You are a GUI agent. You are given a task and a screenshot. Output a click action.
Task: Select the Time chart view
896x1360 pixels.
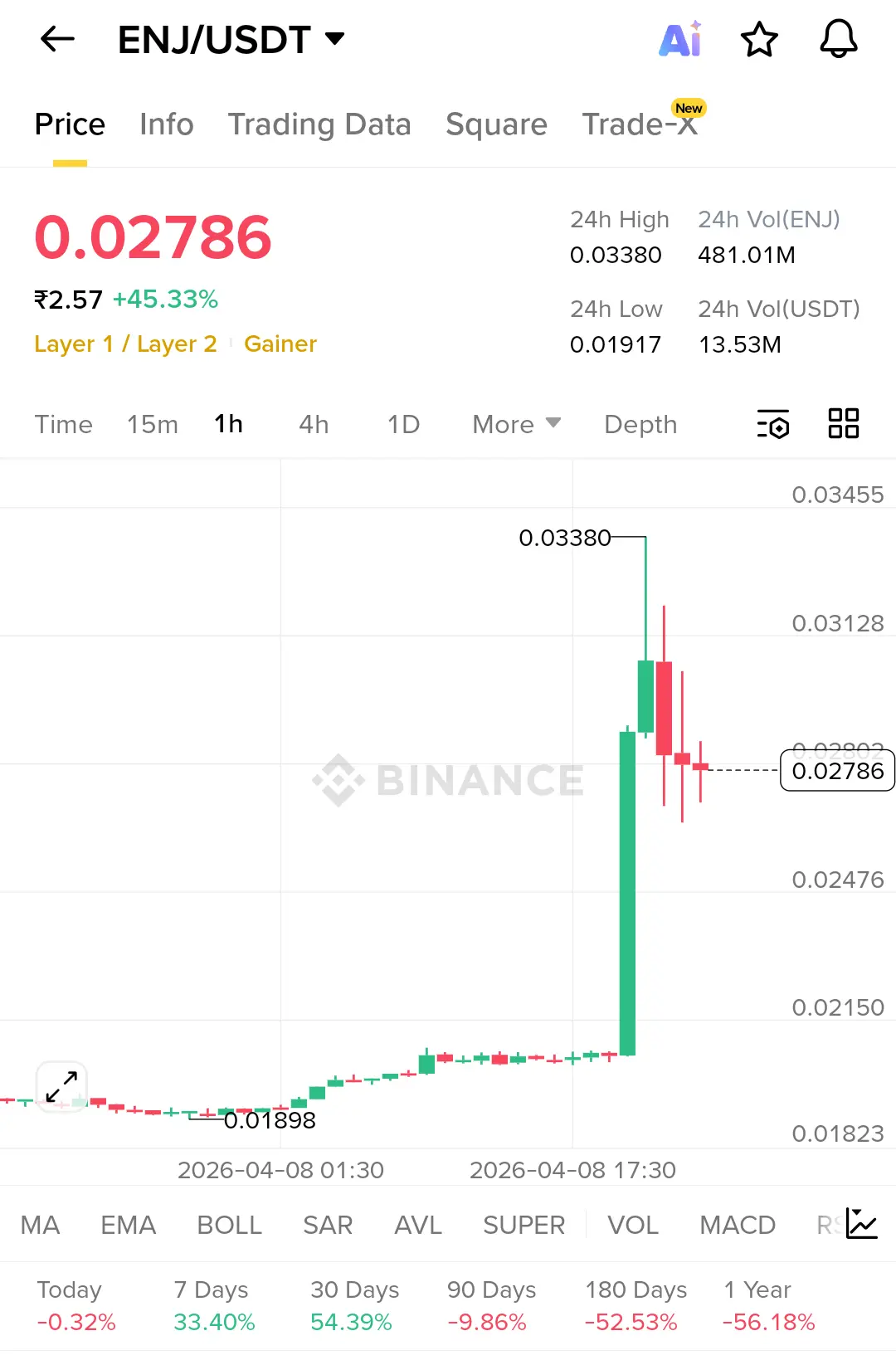[63, 424]
